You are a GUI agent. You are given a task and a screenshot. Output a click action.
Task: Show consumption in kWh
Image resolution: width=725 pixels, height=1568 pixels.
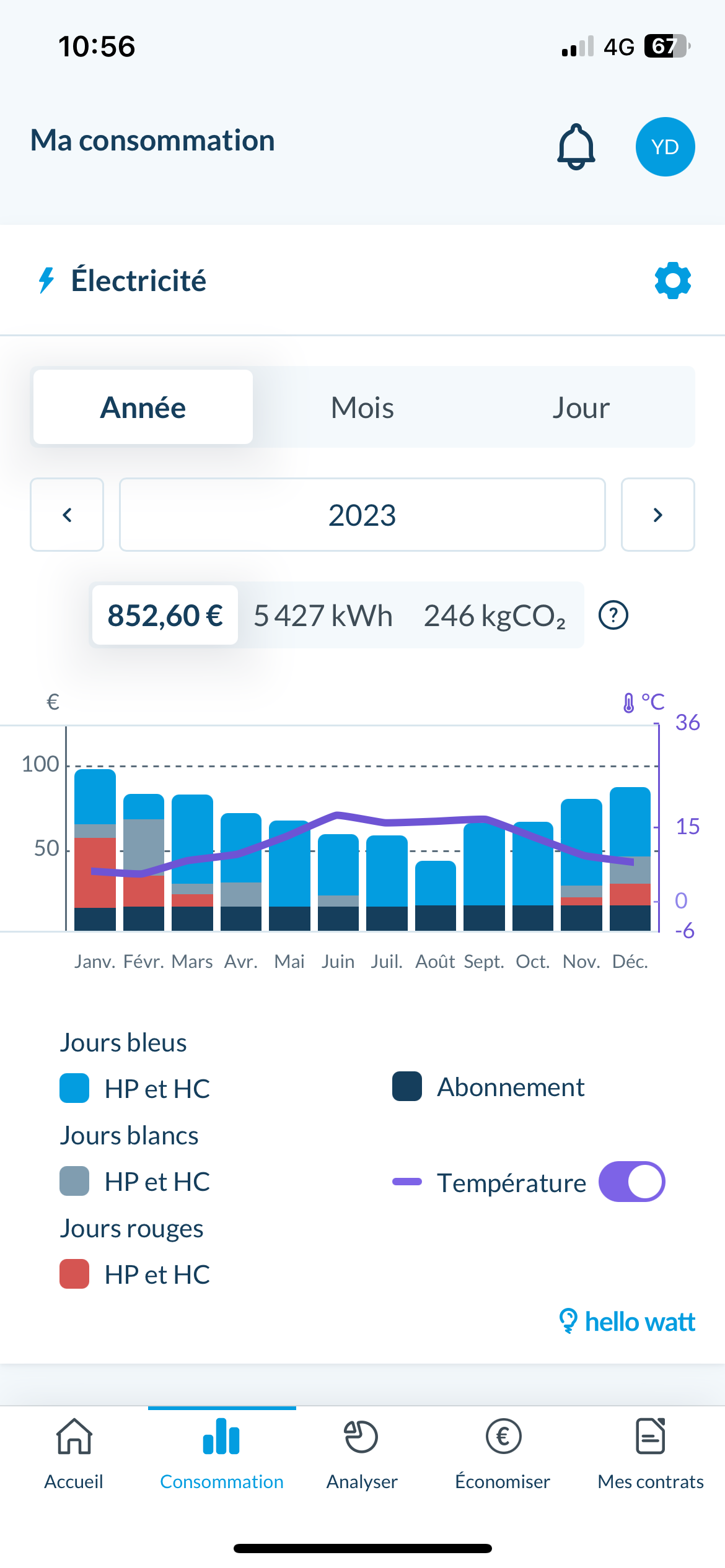pos(323,616)
